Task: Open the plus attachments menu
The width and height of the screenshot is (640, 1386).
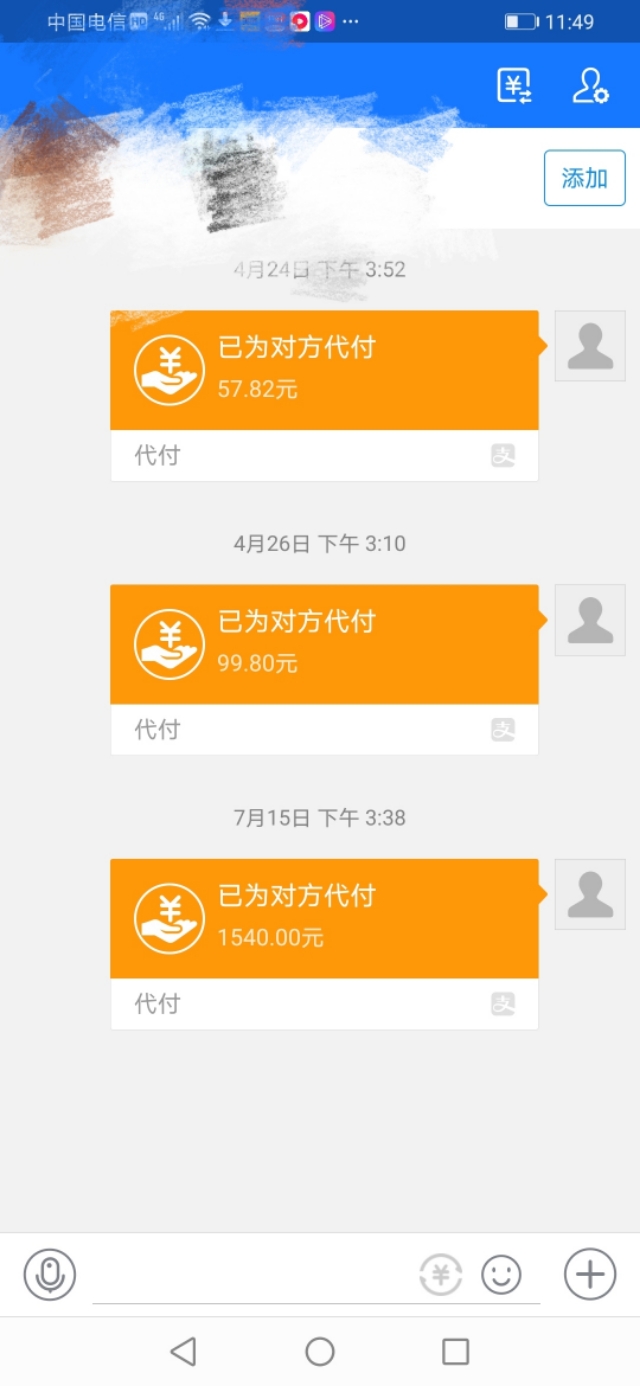Action: click(x=590, y=1275)
